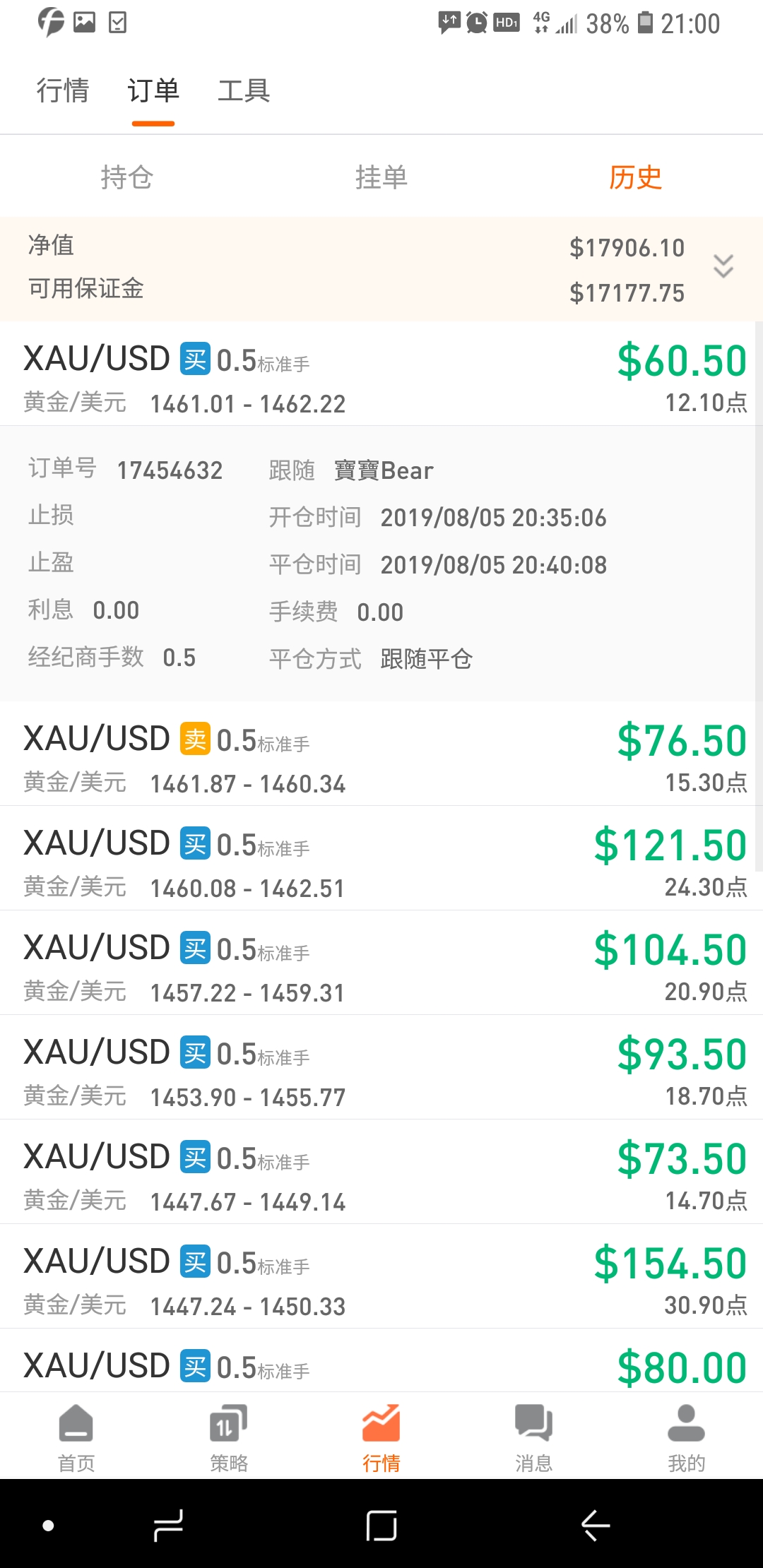Collapse the $60.50 XAU/USD order
This screenshot has height=1568, width=763.
pyautogui.click(x=381, y=374)
